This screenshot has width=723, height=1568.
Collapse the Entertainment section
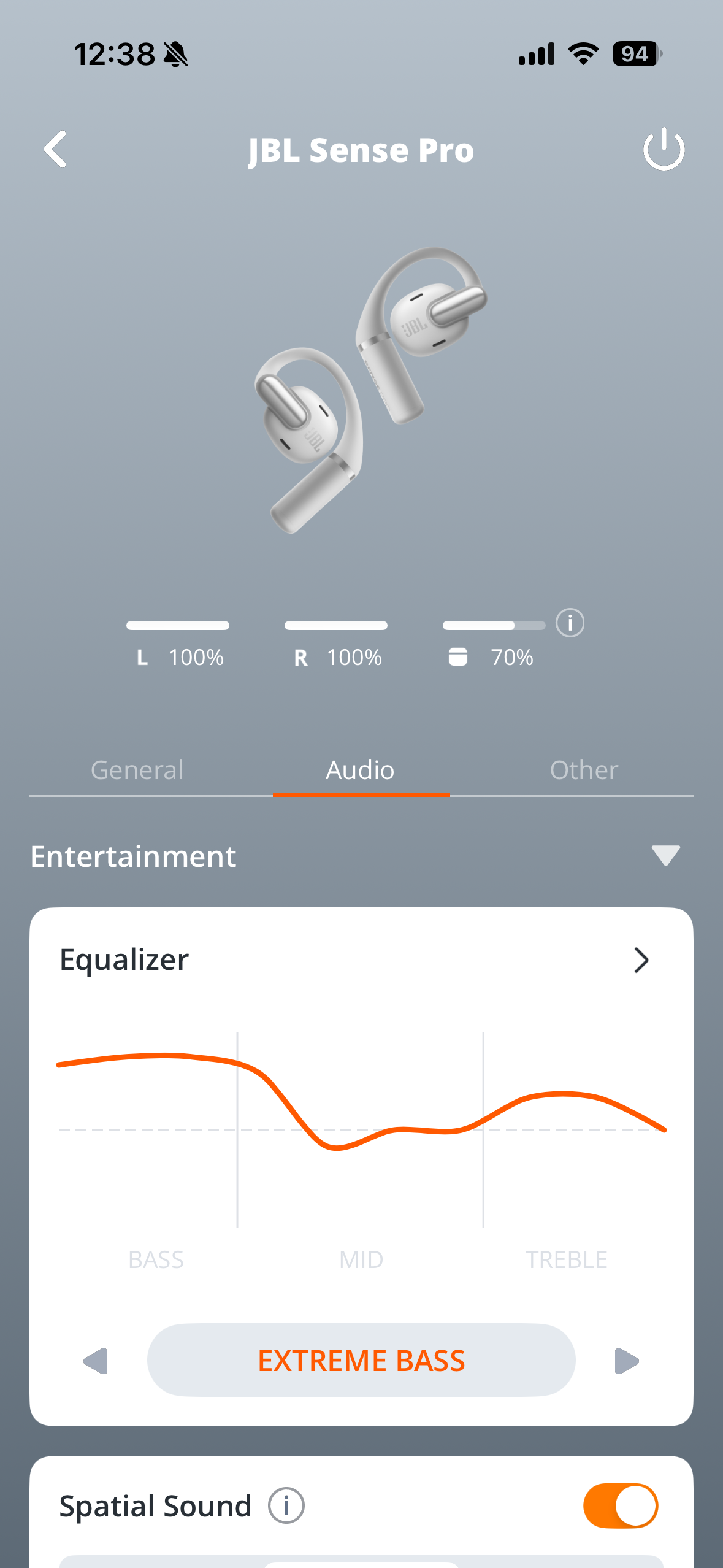point(665,855)
